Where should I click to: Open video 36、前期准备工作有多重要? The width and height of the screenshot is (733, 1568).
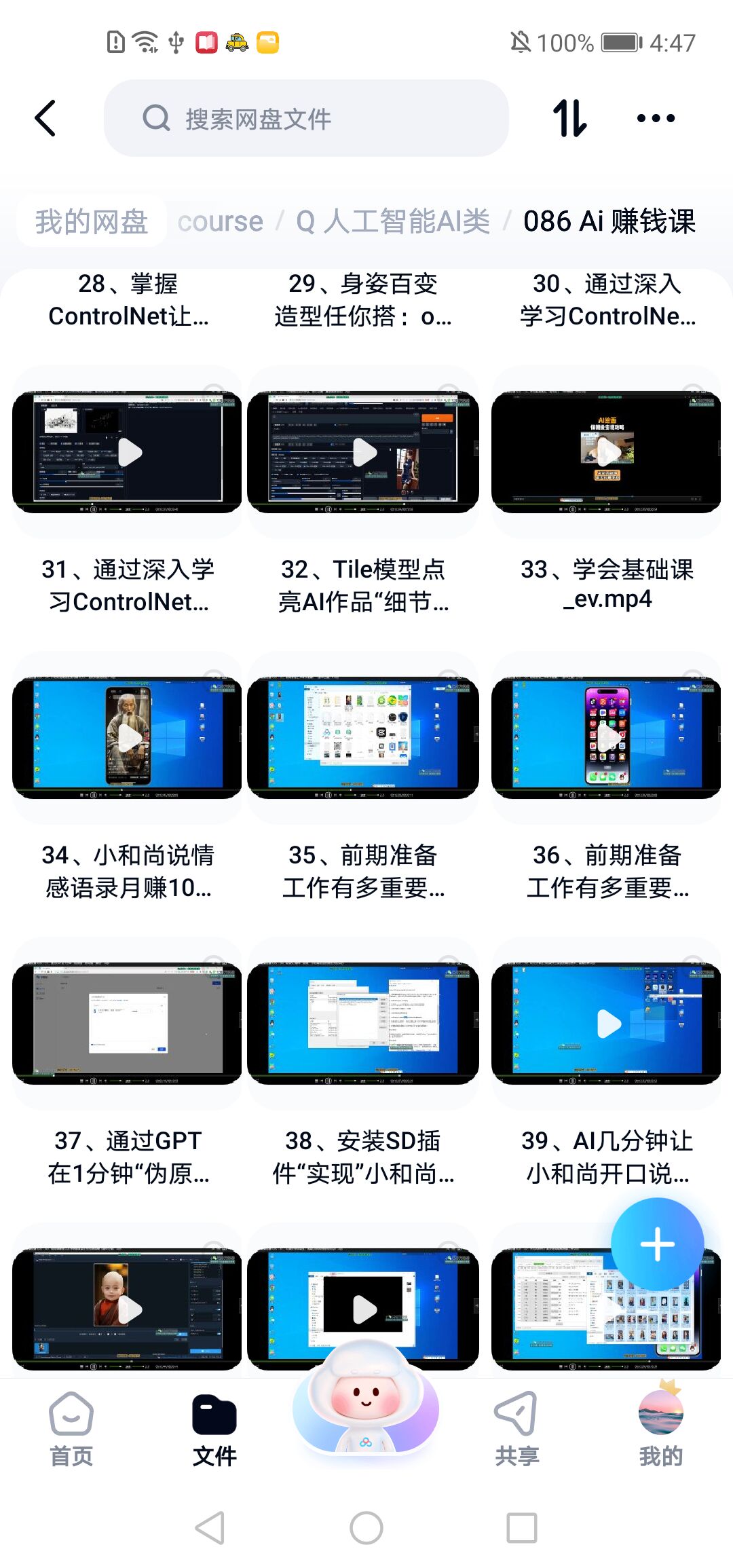[606, 738]
